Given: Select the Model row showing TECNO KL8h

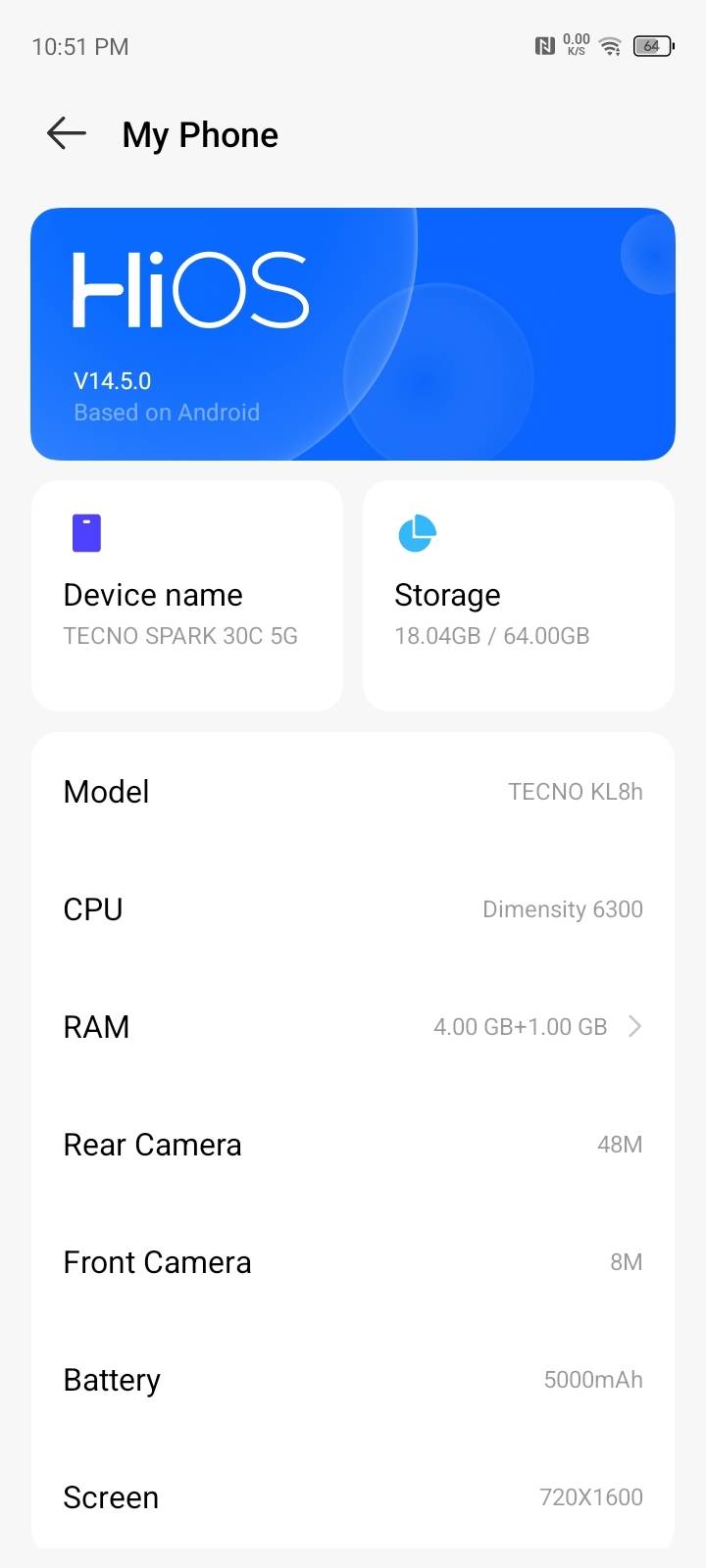Looking at the screenshot, I should (x=353, y=792).
